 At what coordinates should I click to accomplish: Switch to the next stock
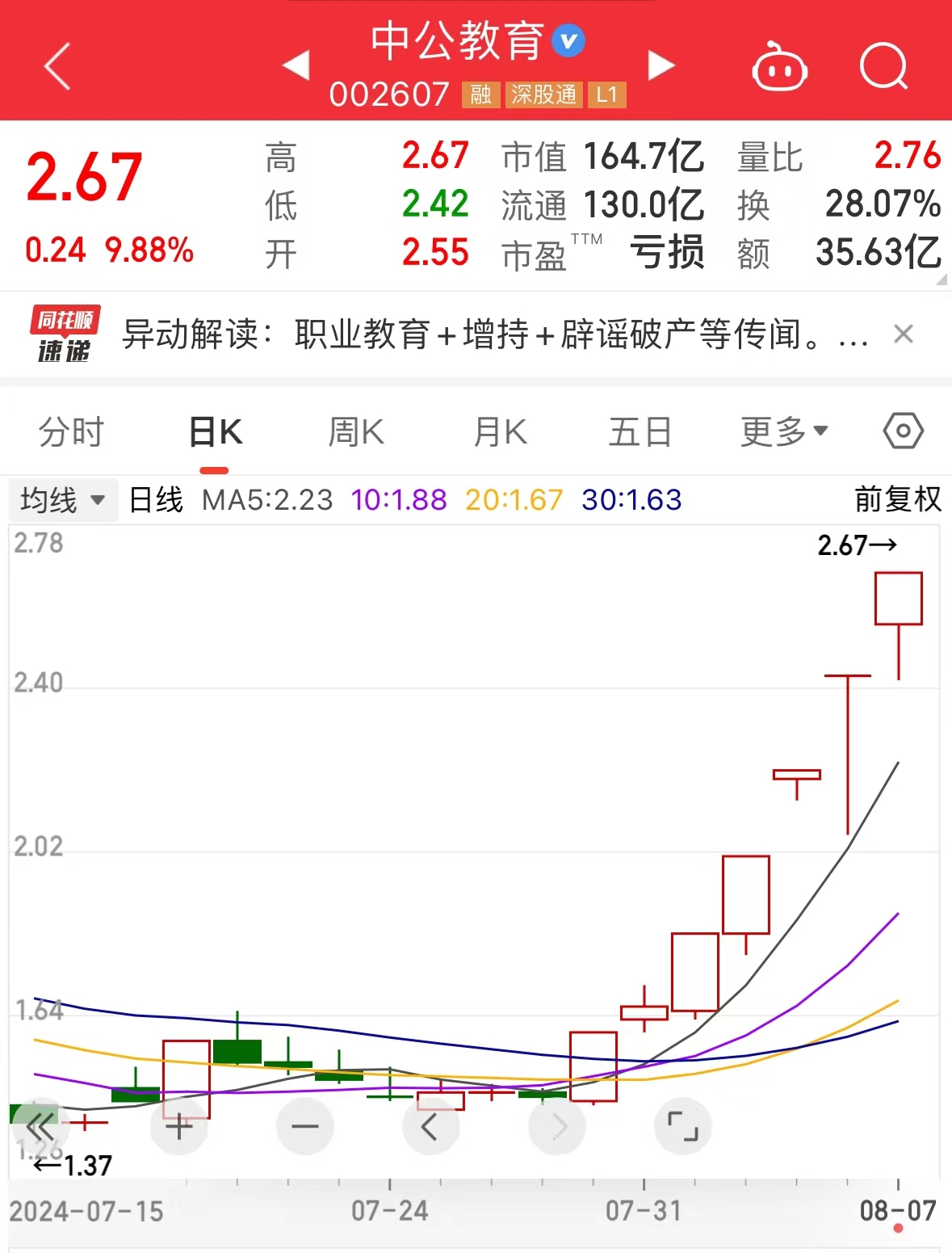(661, 65)
